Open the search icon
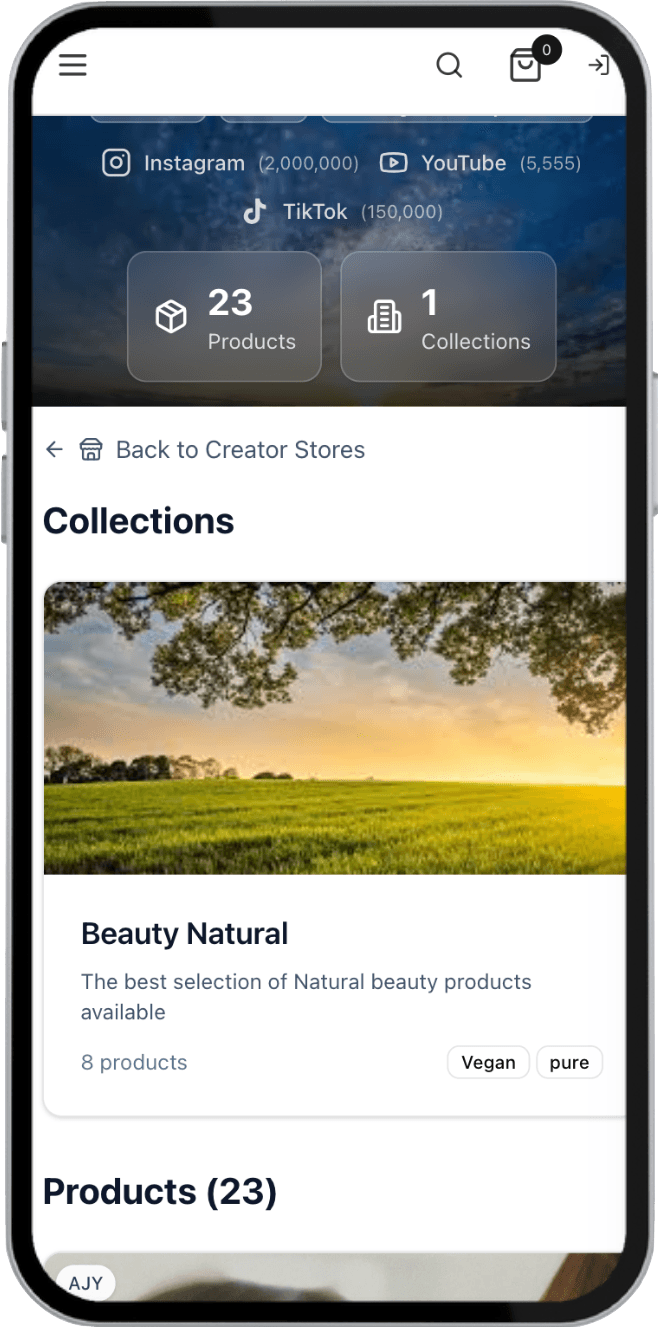658x1327 pixels. pos(449,66)
